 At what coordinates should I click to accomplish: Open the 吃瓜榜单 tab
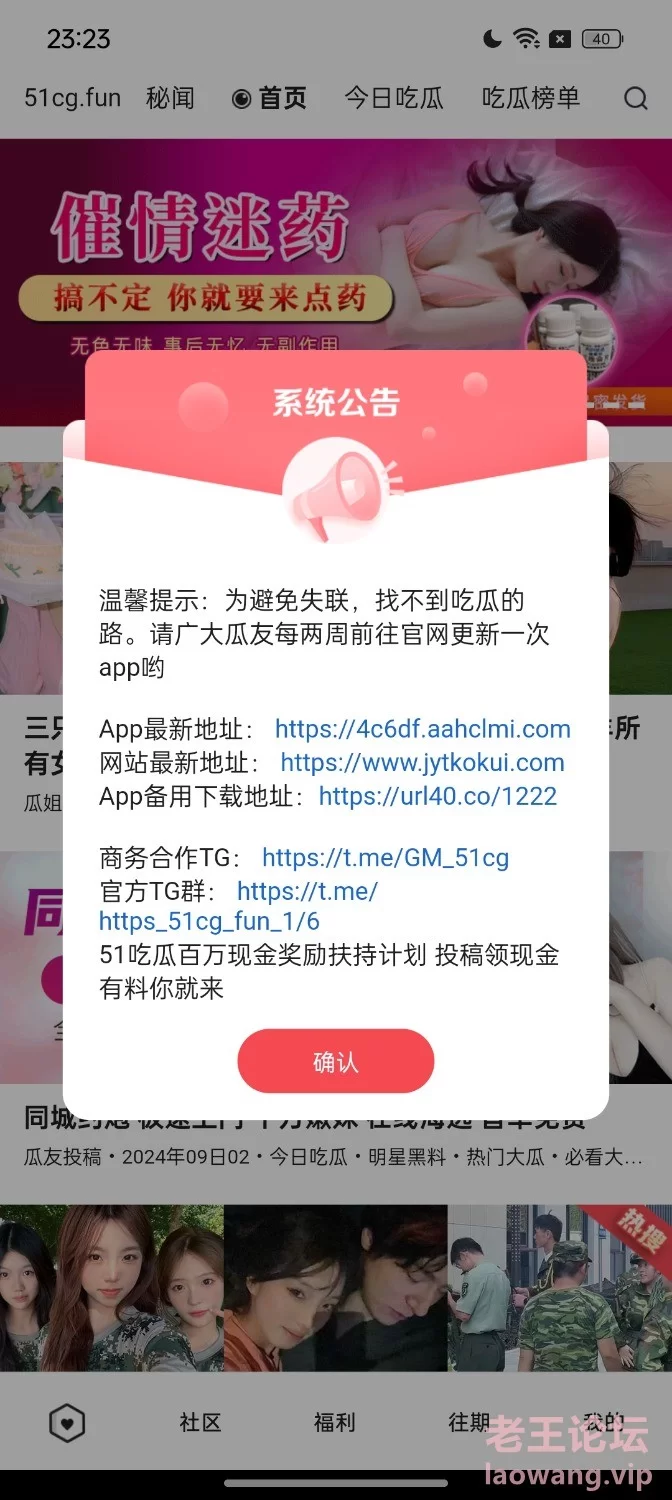(531, 98)
